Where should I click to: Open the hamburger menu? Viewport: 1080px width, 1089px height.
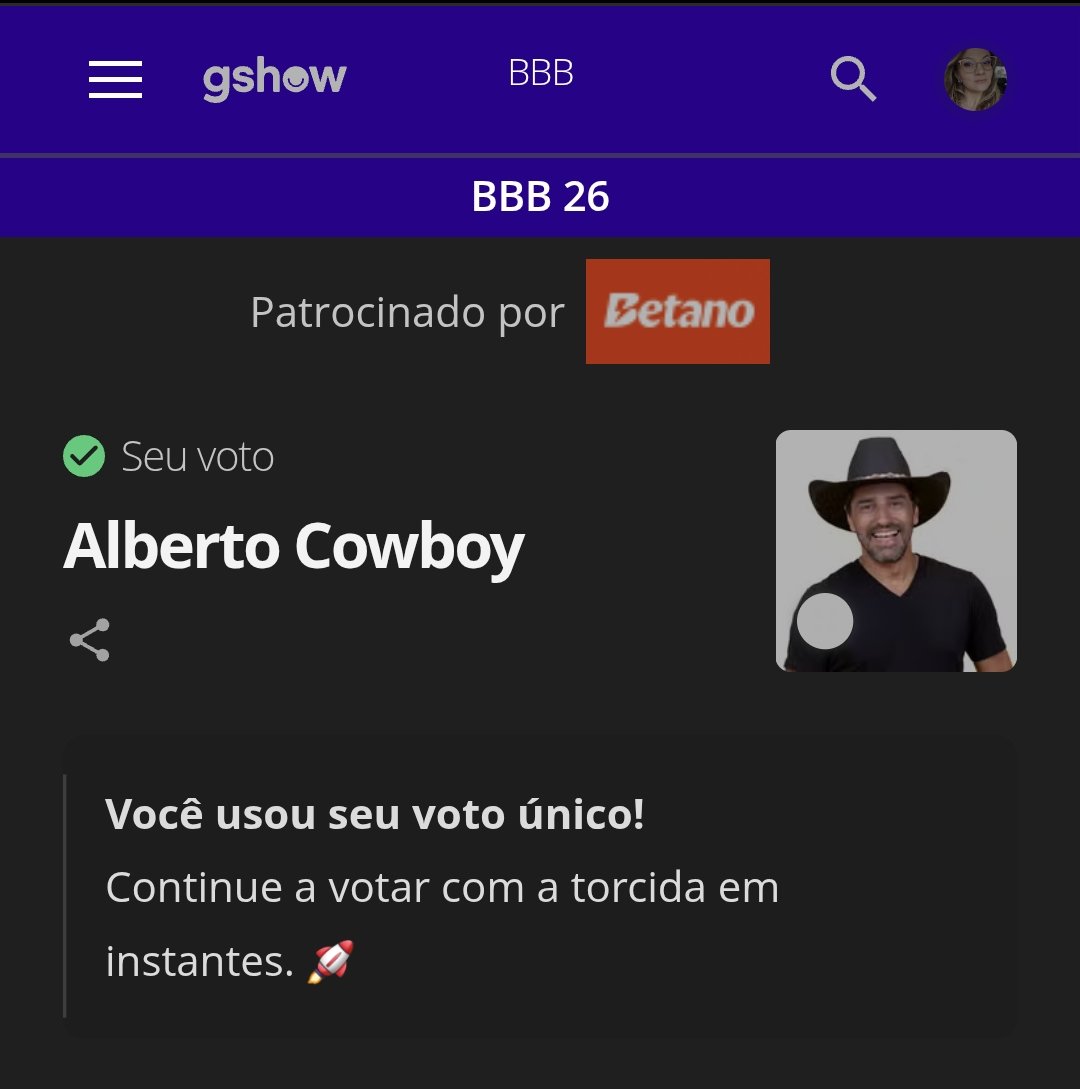tap(115, 79)
